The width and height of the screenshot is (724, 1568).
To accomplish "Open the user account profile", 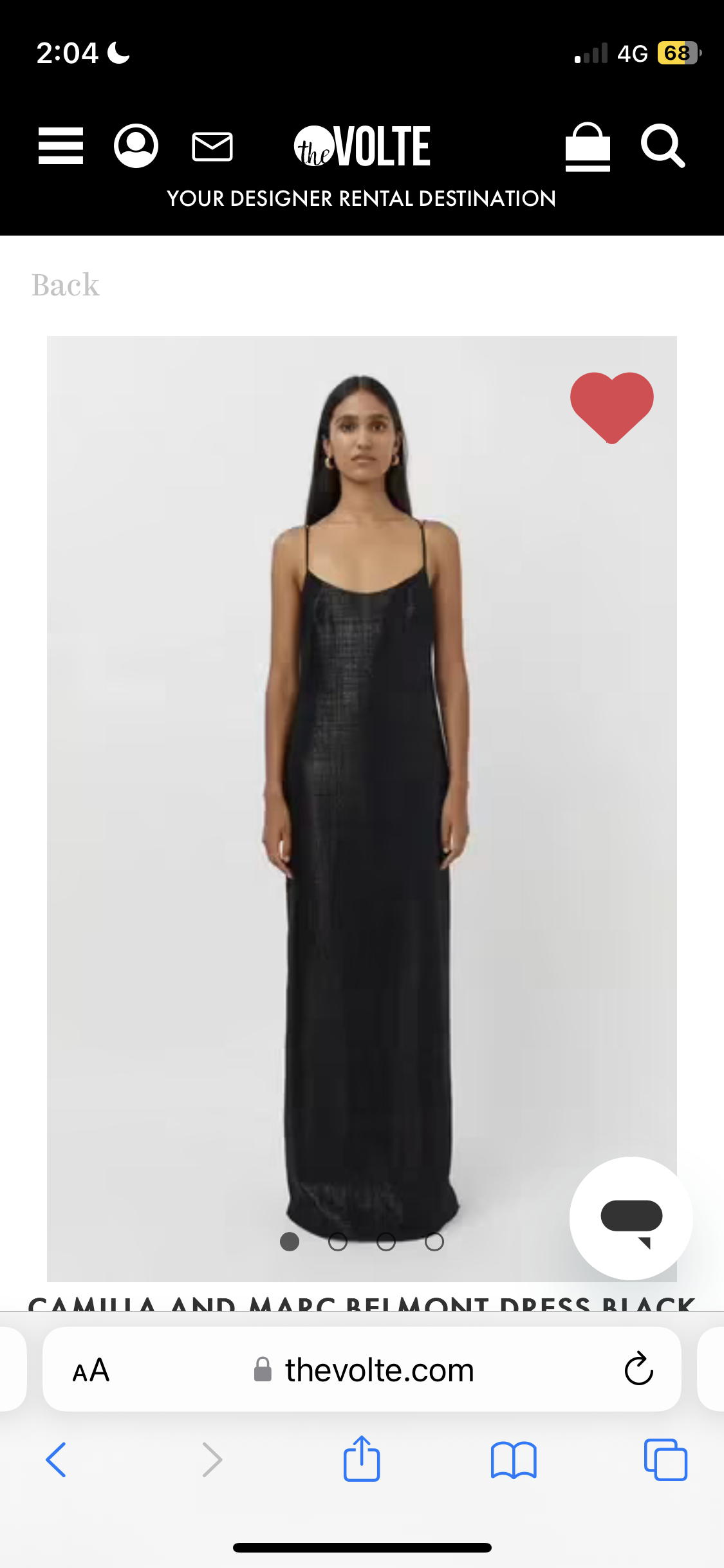I will point(136,146).
